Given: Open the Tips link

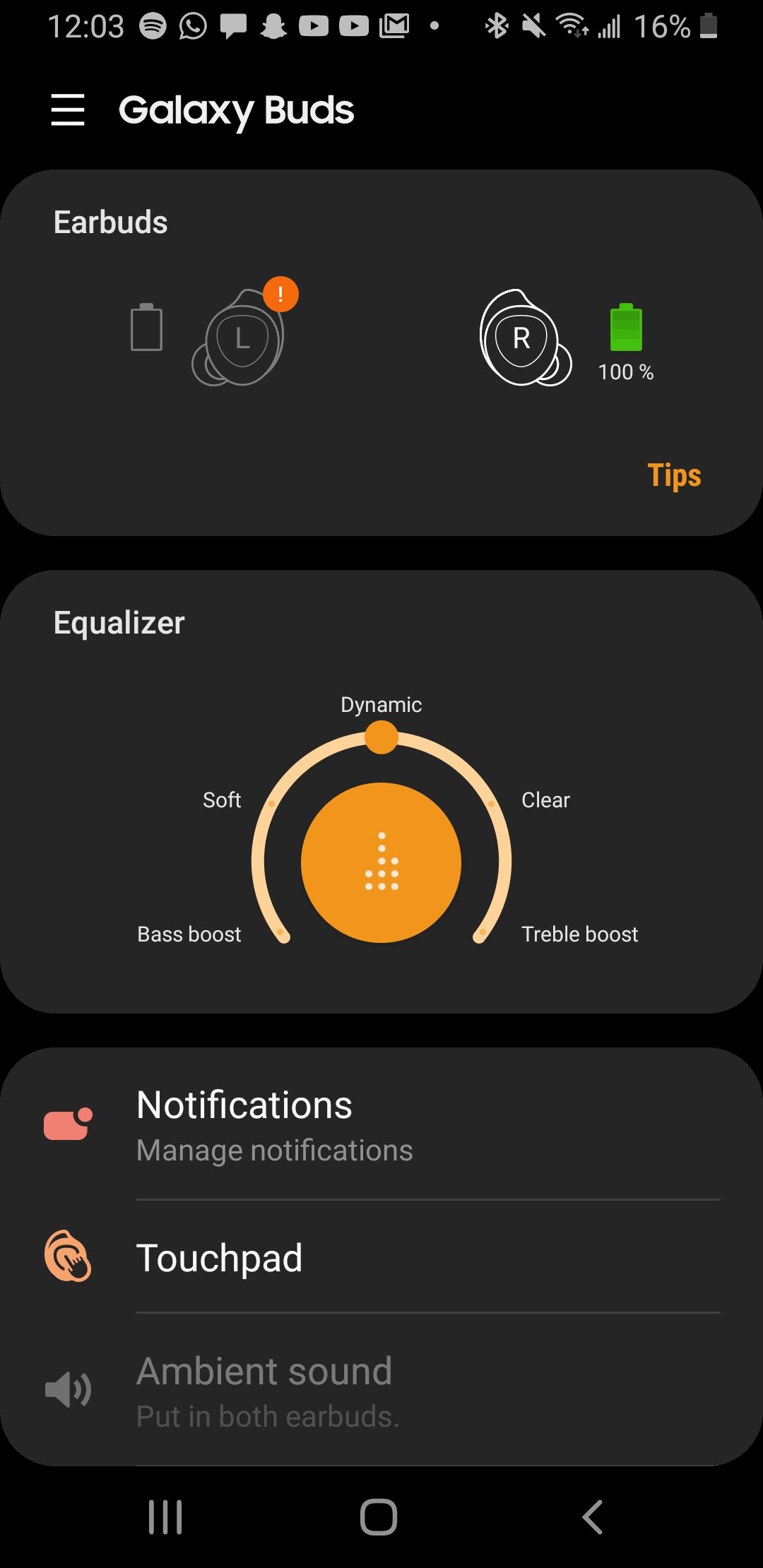Looking at the screenshot, I should 674,475.
